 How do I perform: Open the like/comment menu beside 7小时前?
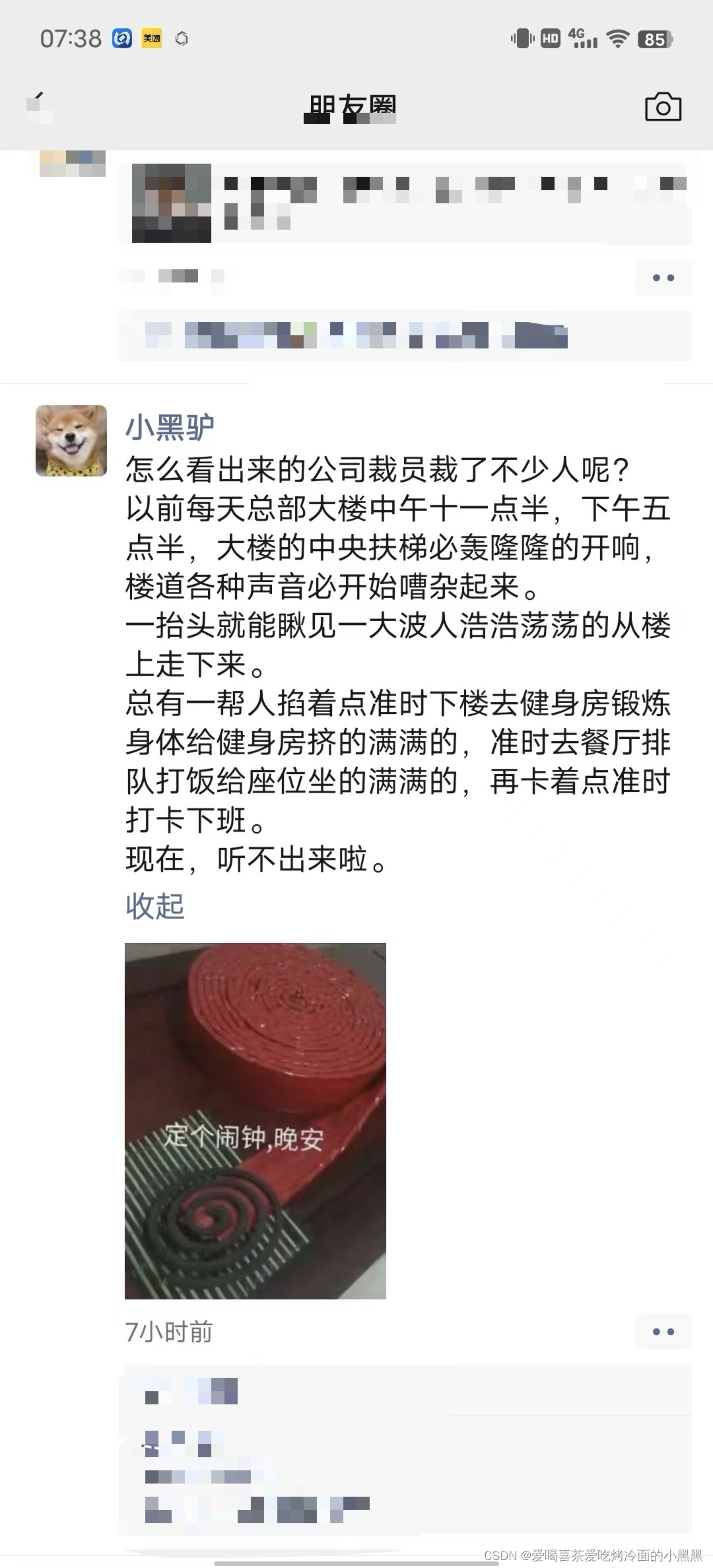[663, 1332]
